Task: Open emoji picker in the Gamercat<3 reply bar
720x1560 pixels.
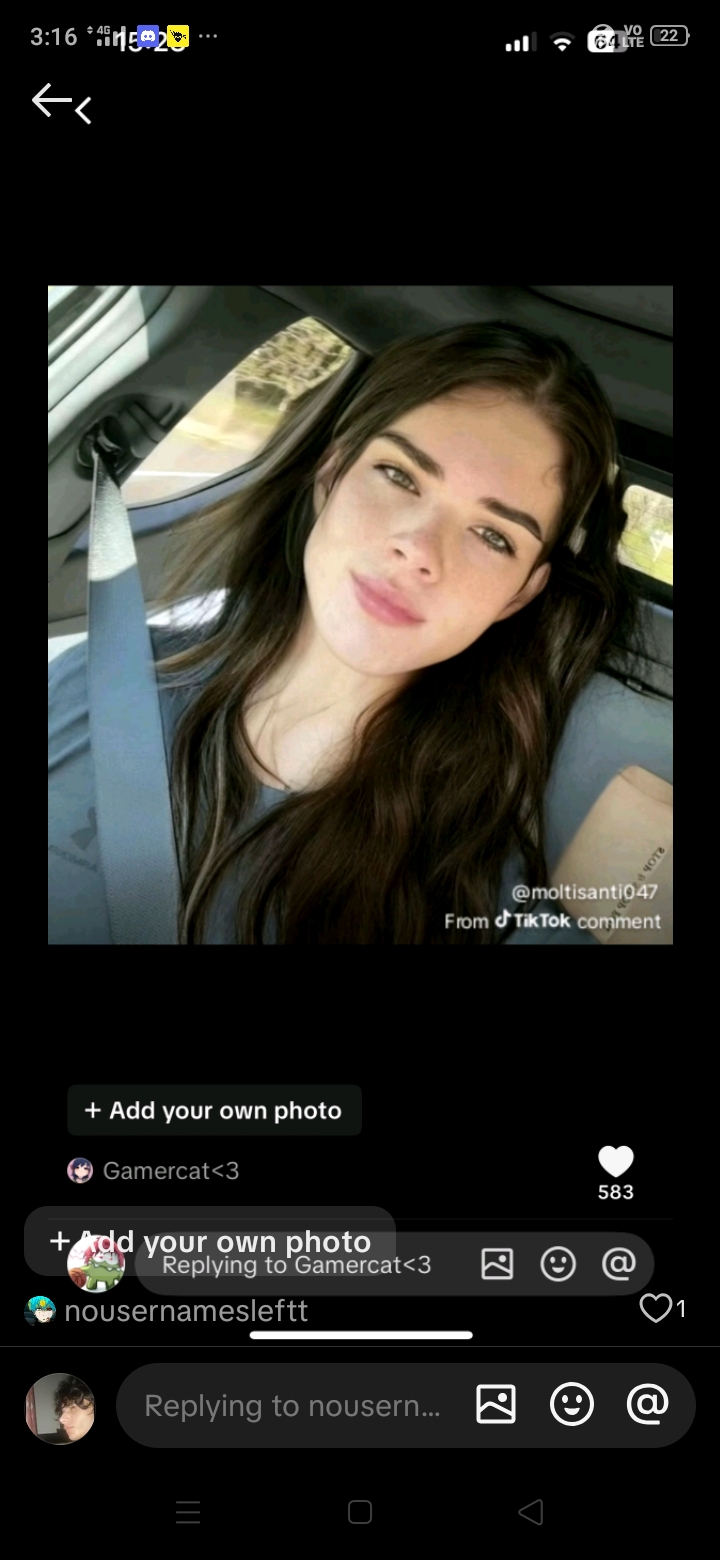Action: tap(558, 1265)
